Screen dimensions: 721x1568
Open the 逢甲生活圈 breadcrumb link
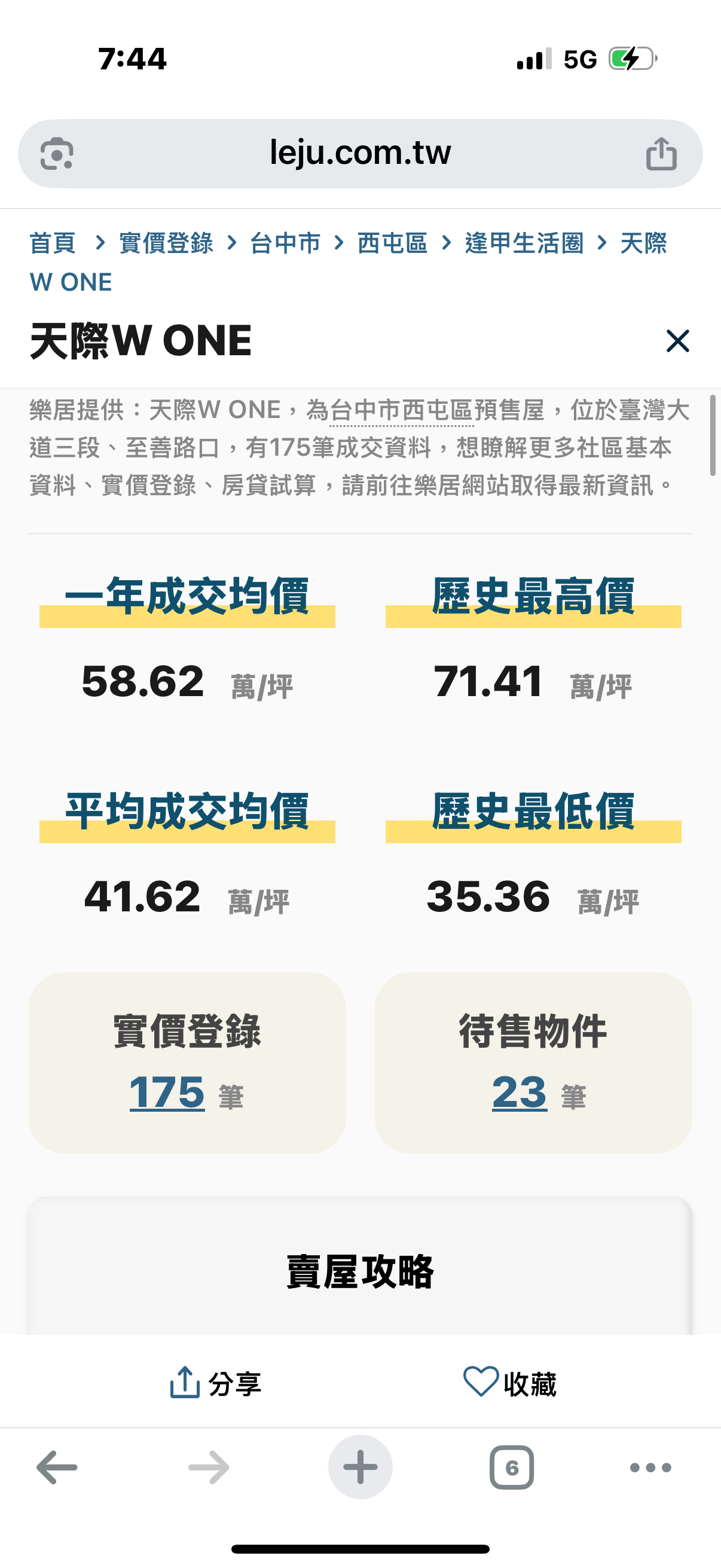[x=524, y=243]
